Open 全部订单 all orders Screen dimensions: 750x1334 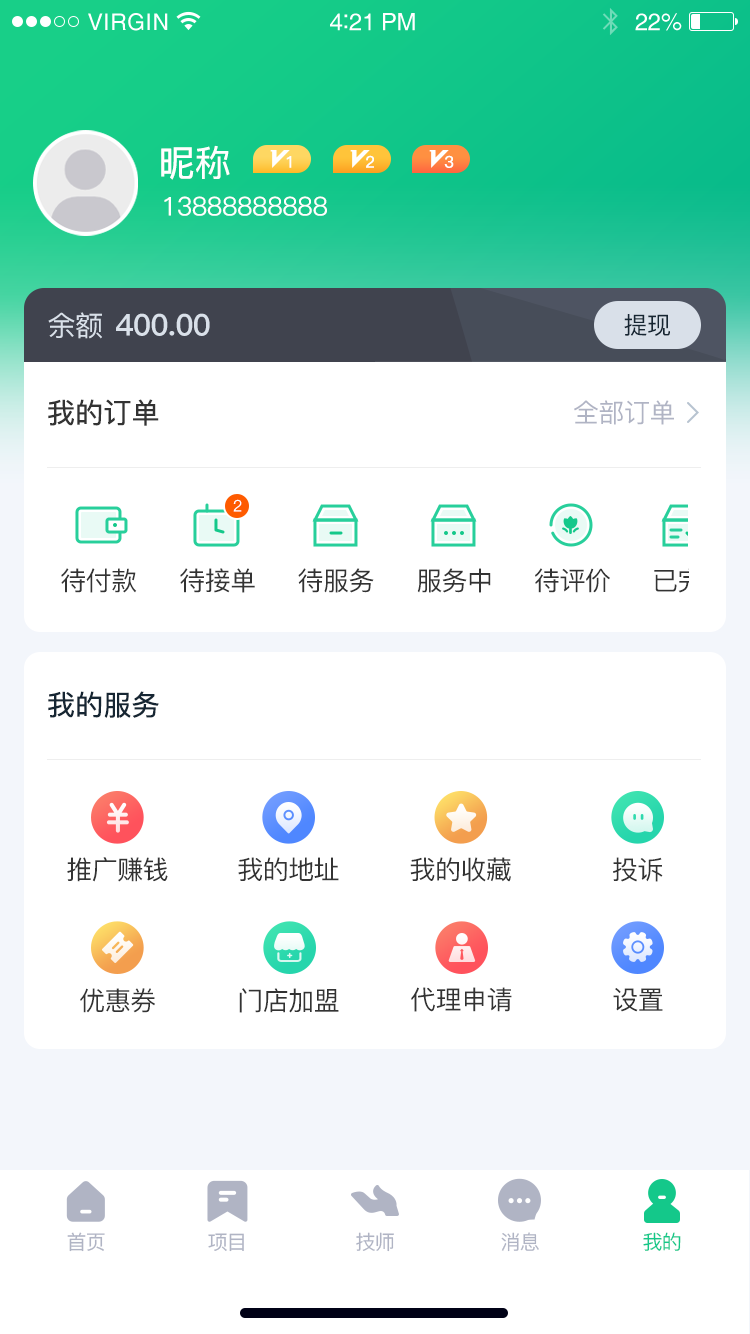click(x=636, y=413)
